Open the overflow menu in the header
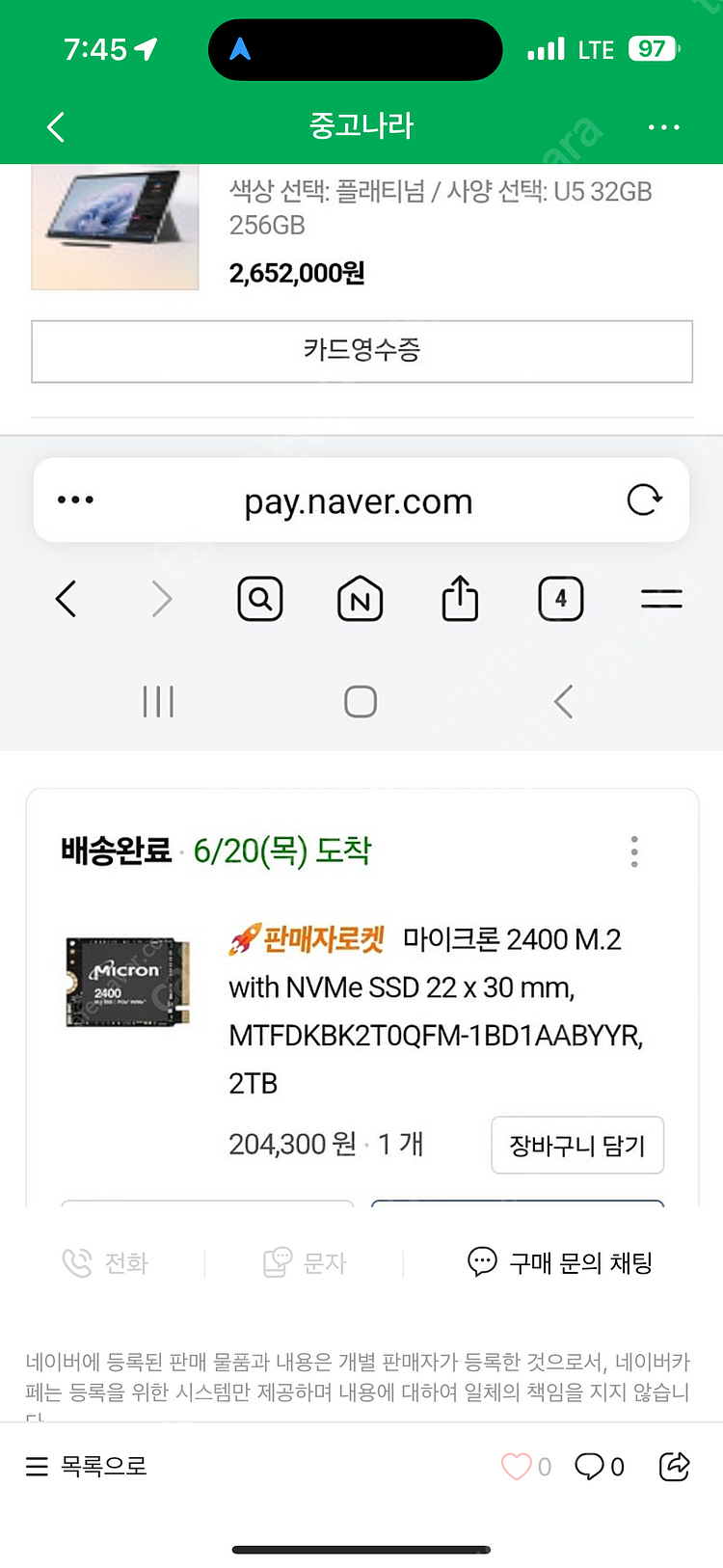 (x=663, y=127)
